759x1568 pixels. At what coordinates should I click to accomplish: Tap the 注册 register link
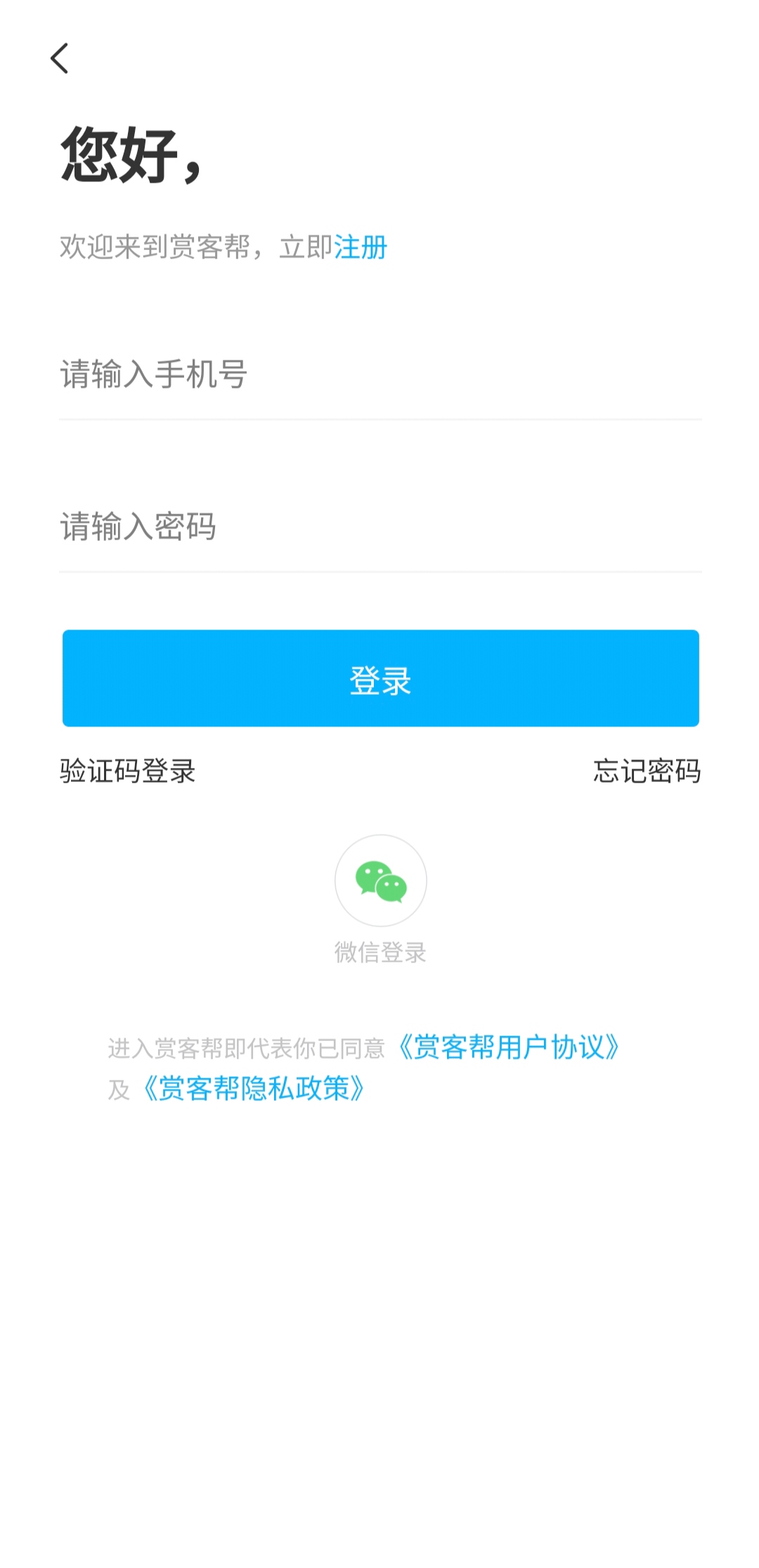pos(361,247)
